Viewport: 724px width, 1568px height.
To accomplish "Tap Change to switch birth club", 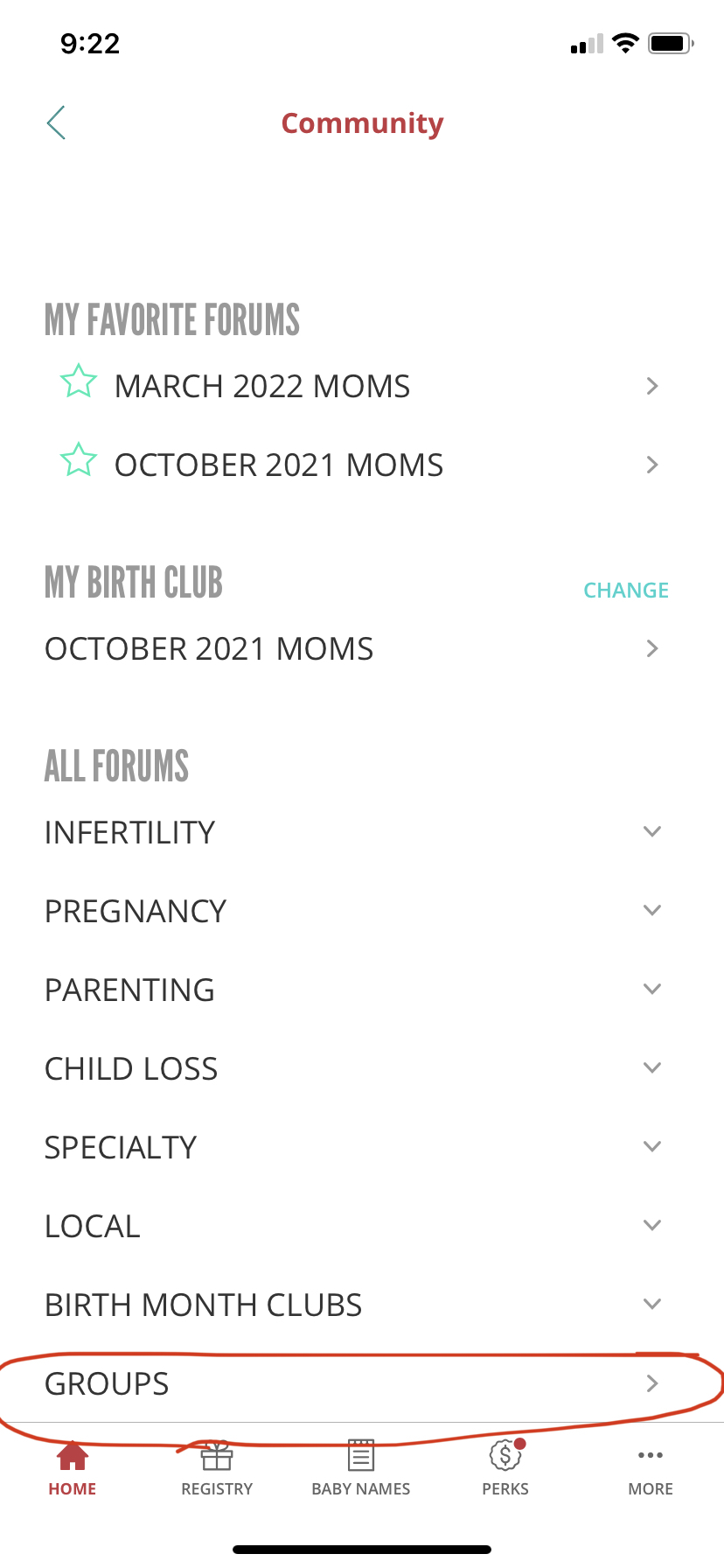I will tap(626, 591).
